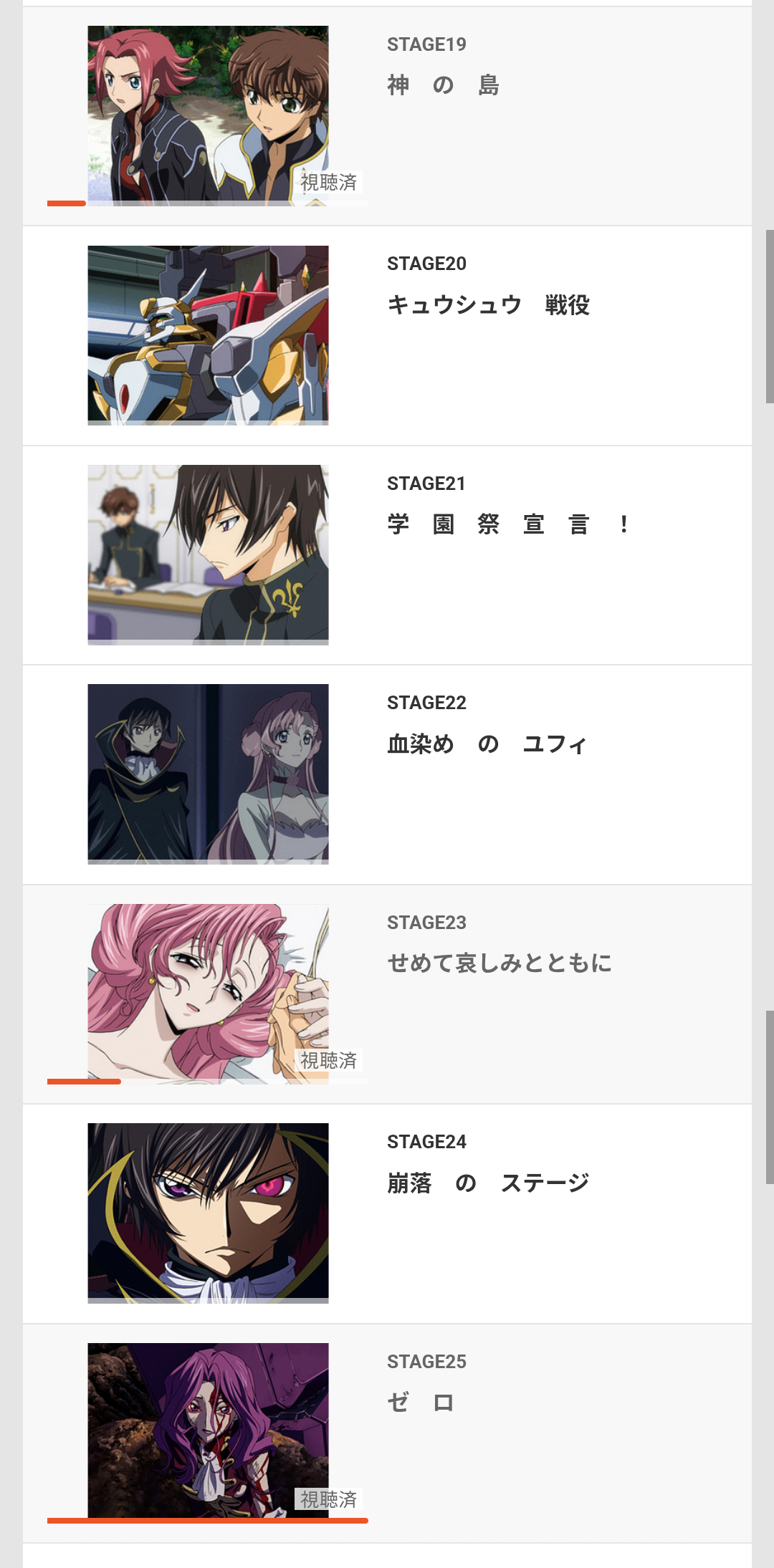The width and height of the screenshot is (774, 1568).
Task: Open STAGE21 学園祭宣言！ episode
Action: coord(208,554)
